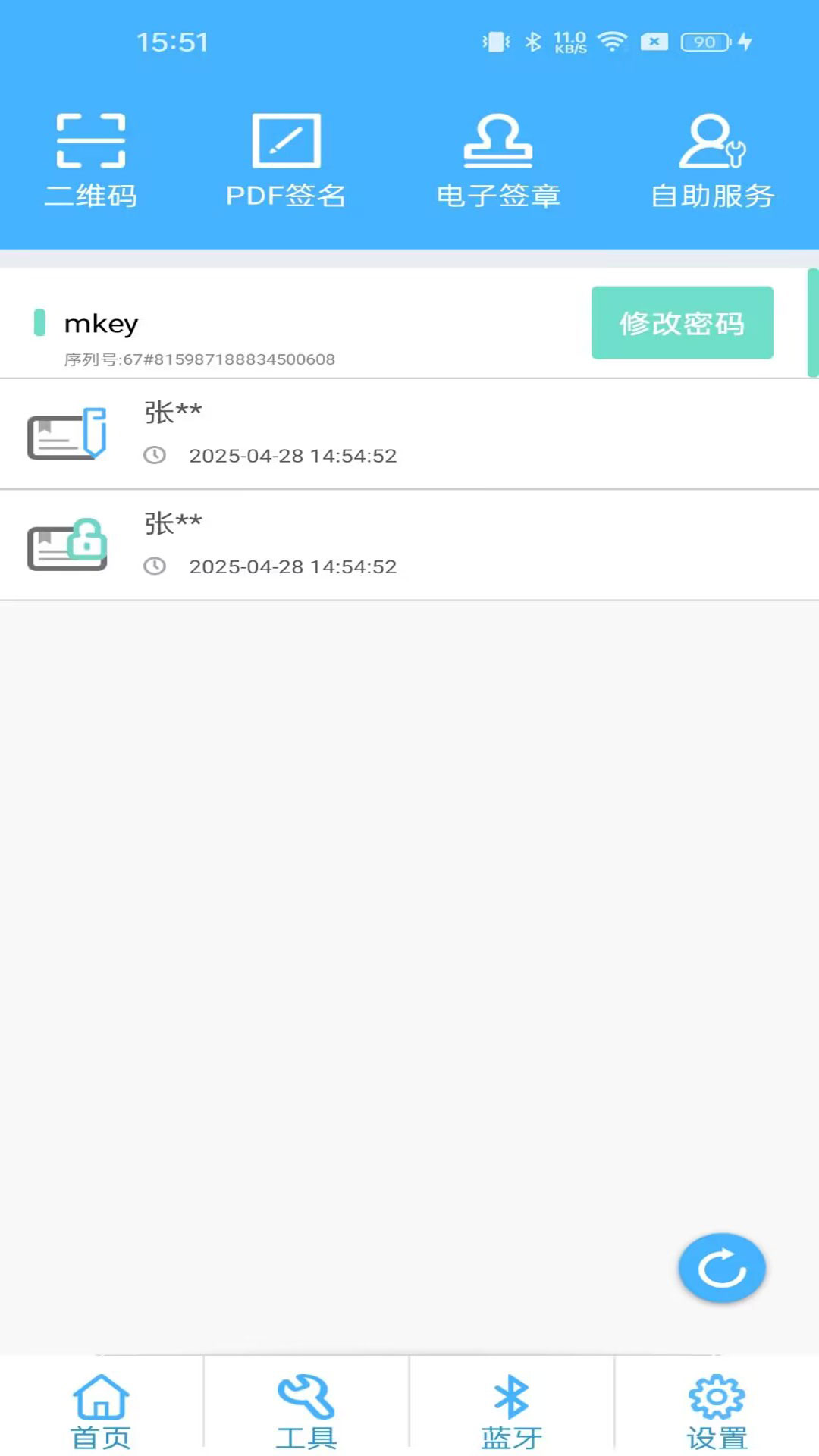Open the 张** certificate with pen icon
Viewport: 819px width, 1456px height.
pos(409,434)
